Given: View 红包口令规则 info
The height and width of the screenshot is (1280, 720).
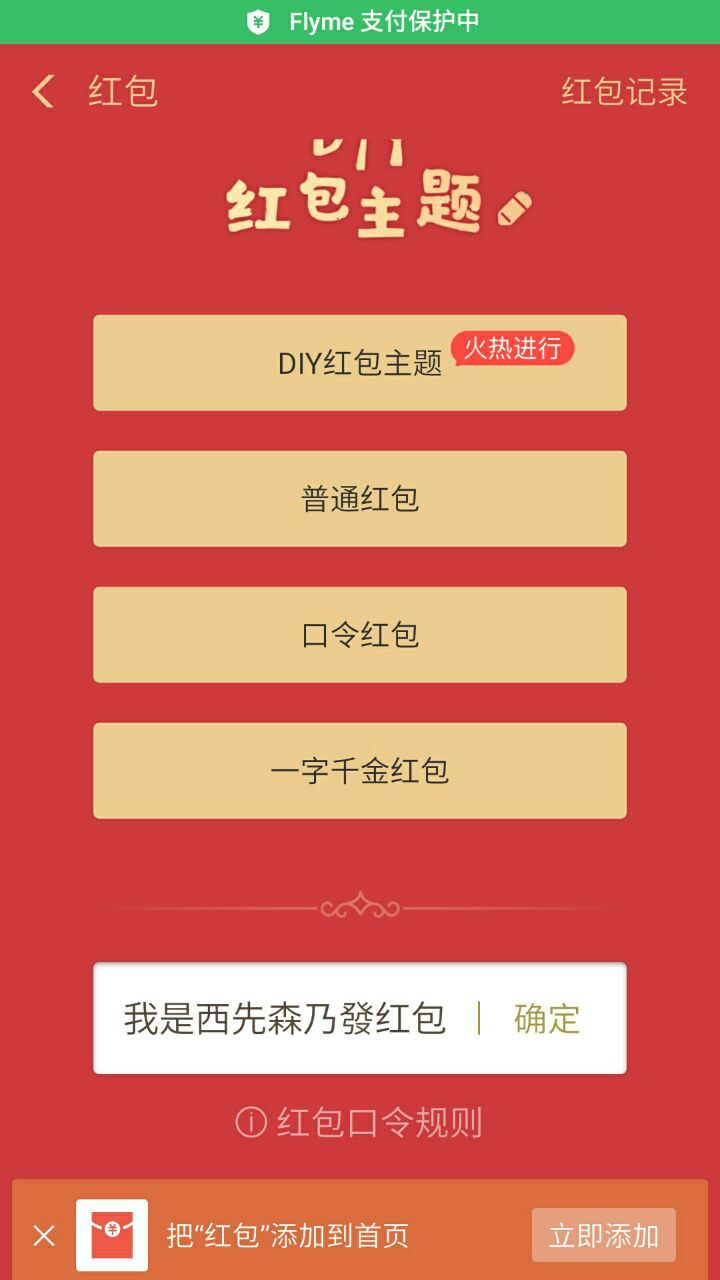Looking at the screenshot, I should [360, 1123].
